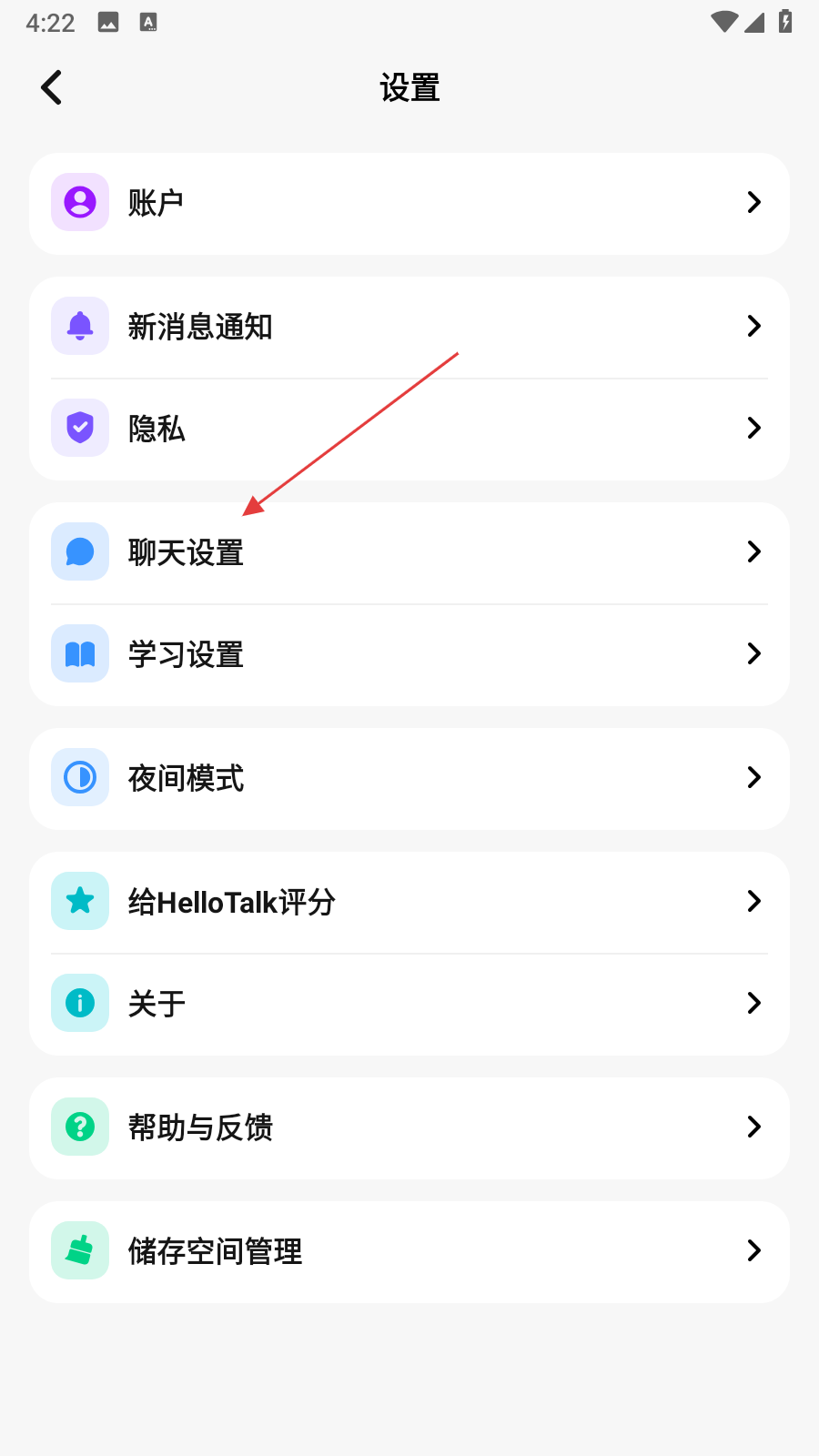Viewport: 819px width, 1456px height.
Task: Open 学习设置
Action: click(409, 654)
